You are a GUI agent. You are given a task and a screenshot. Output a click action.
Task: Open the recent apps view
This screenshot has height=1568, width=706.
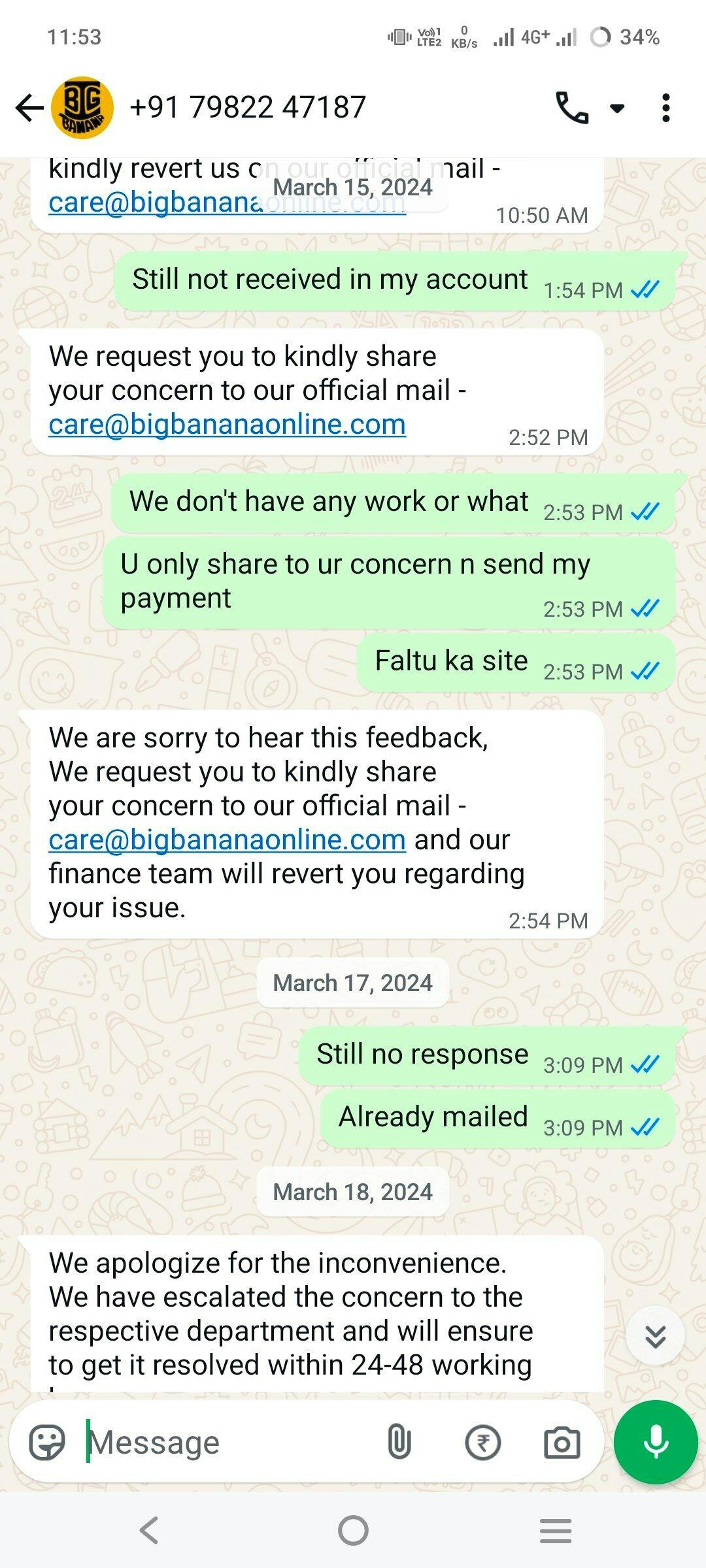click(556, 1530)
